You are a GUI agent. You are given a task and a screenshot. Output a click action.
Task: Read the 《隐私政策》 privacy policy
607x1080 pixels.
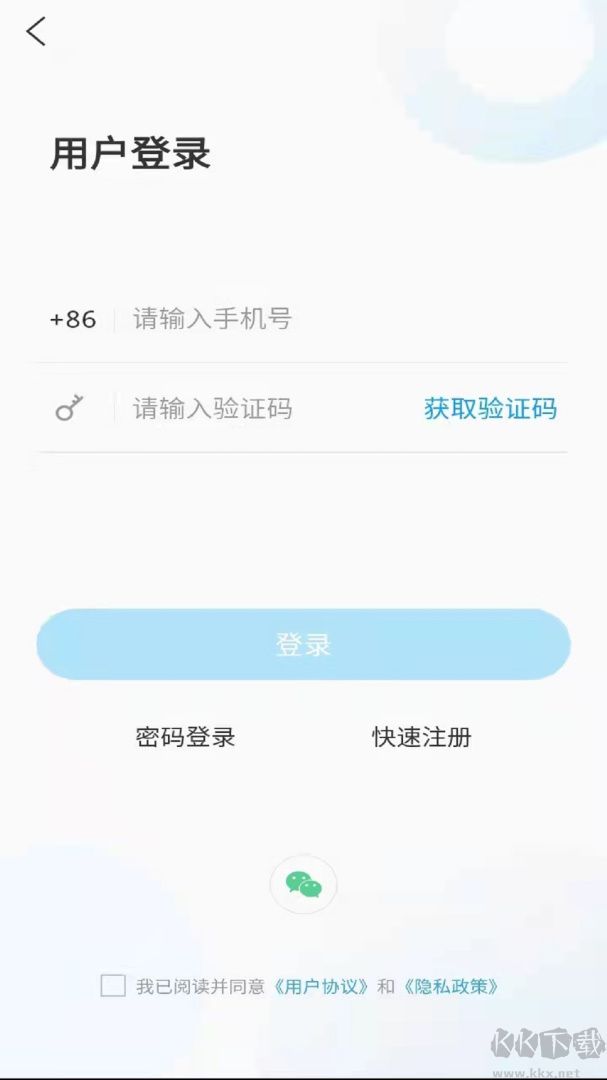tap(451, 987)
